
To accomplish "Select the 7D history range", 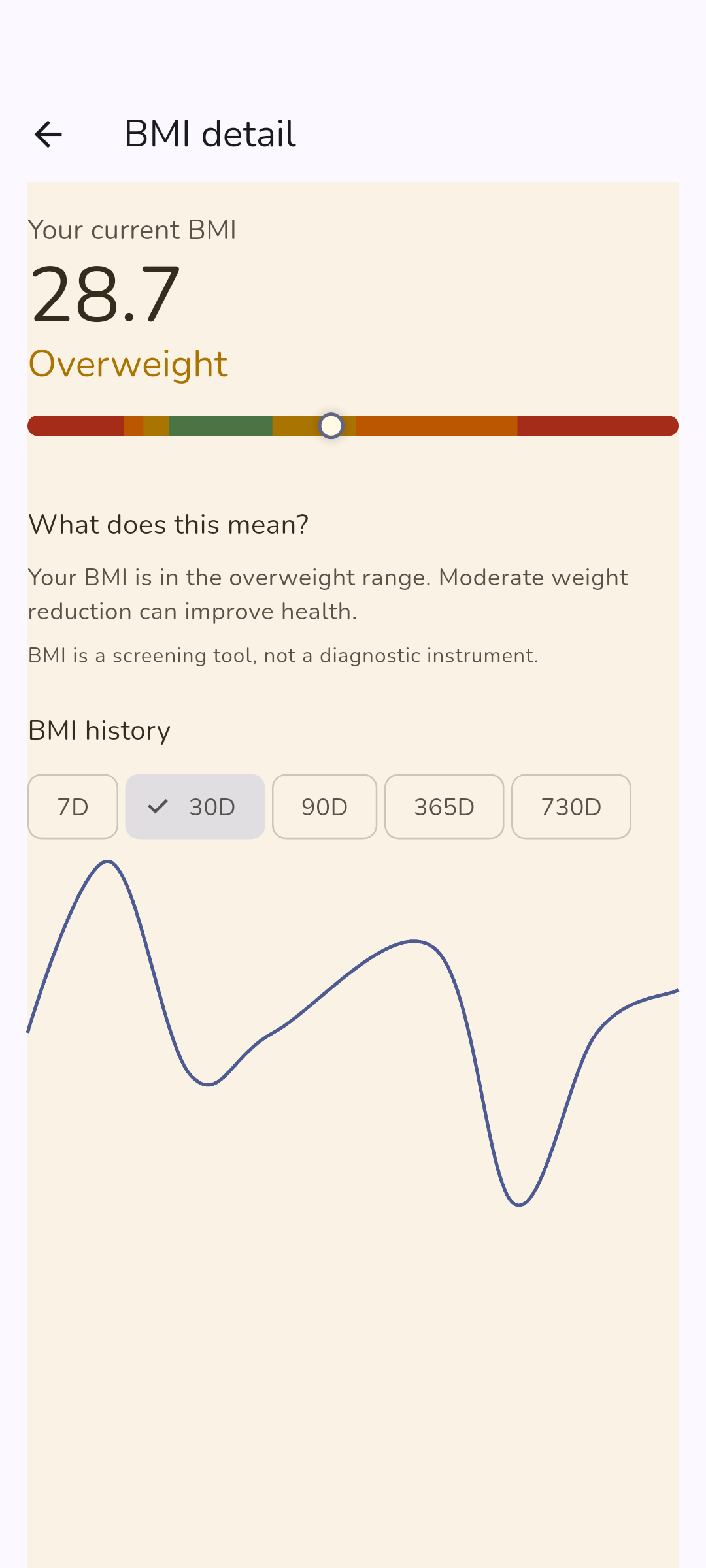I will (x=73, y=807).
